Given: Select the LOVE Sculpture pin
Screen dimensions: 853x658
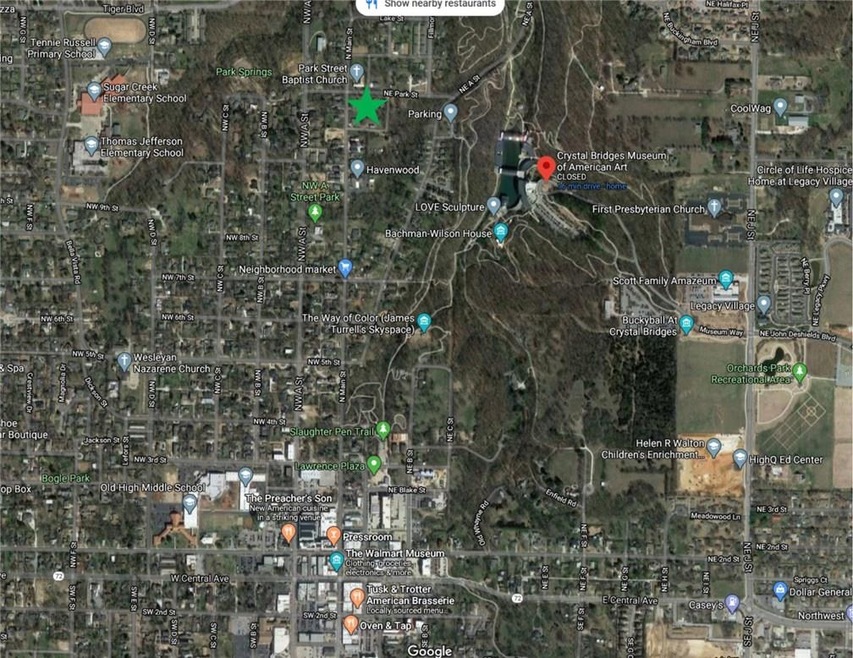Looking at the screenshot, I should (x=493, y=206).
